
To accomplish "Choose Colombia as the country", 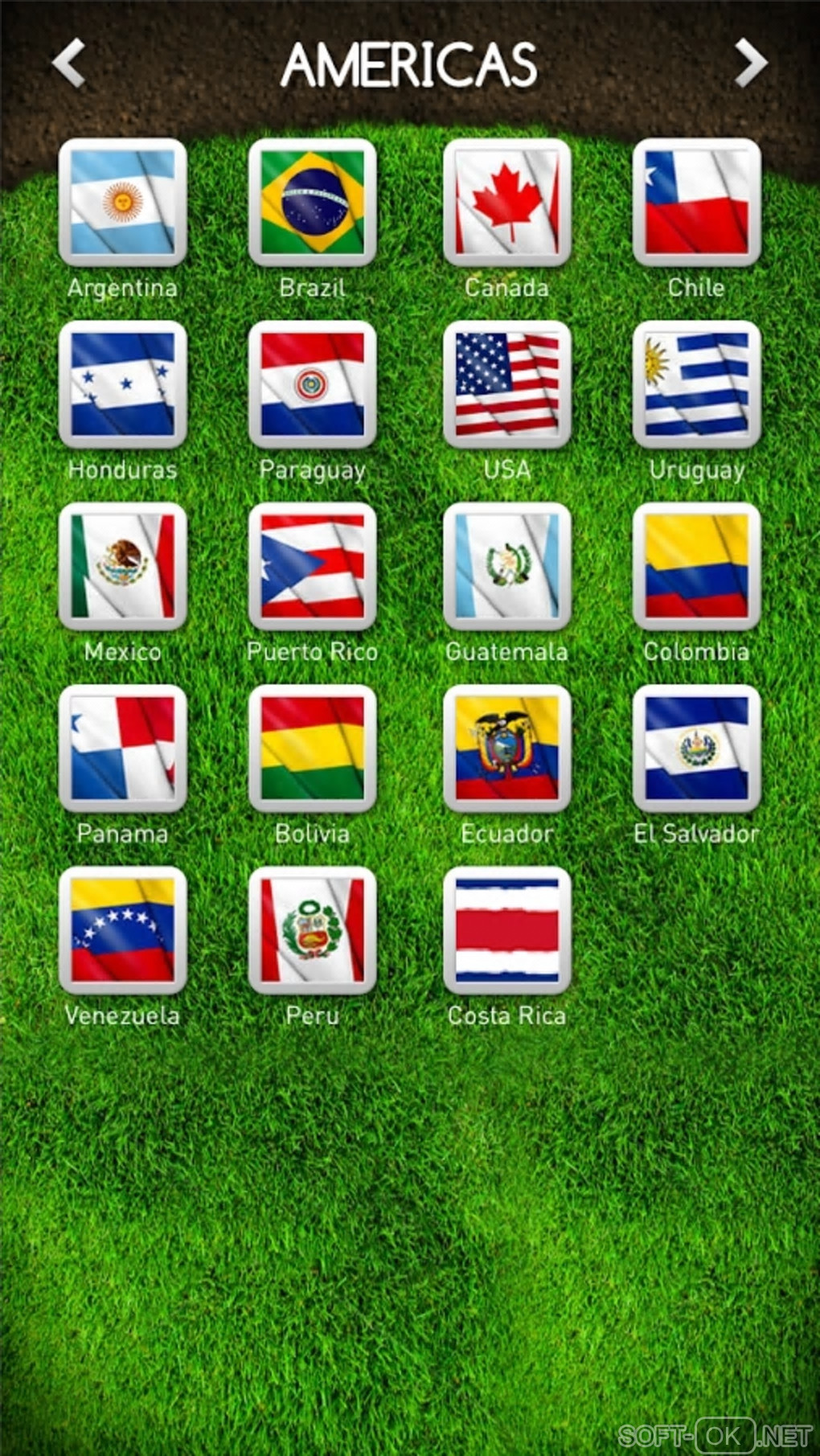I will point(697,566).
